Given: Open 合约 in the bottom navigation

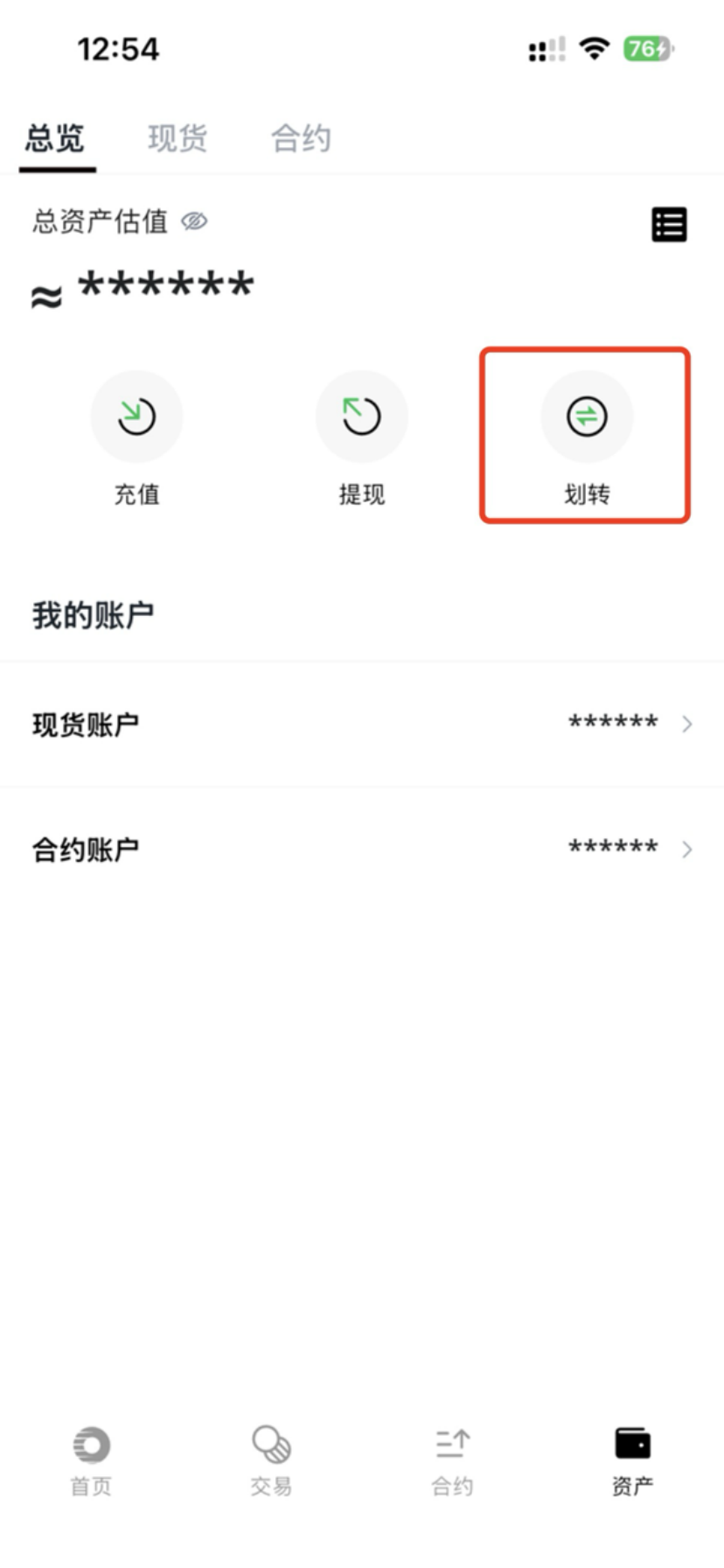Looking at the screenshot, I should [452, 1462].
